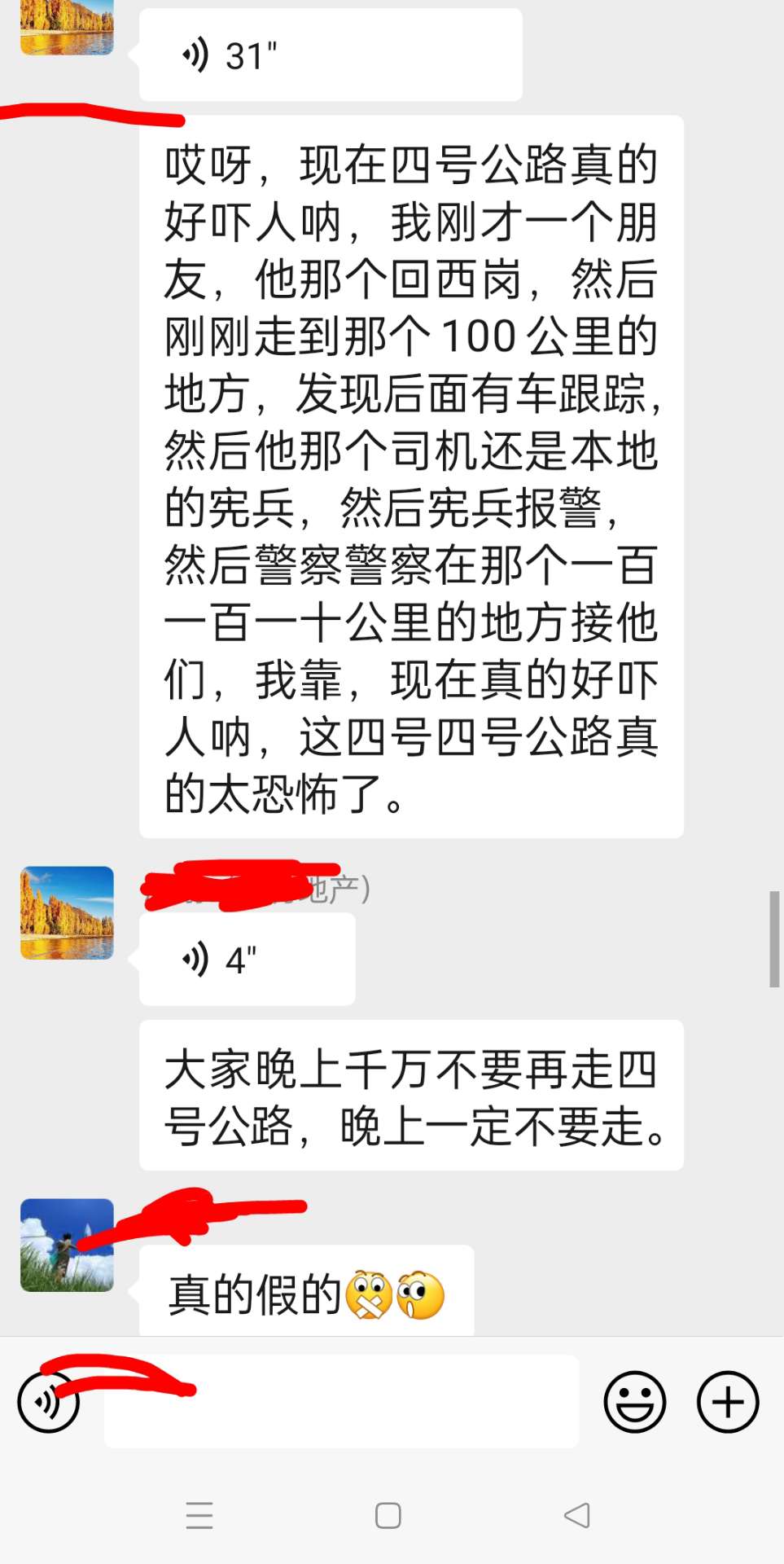The height and width of the screenshot is (1564, 784).
Task: Switch to voice input mode
Action: tap(49, 1402)
